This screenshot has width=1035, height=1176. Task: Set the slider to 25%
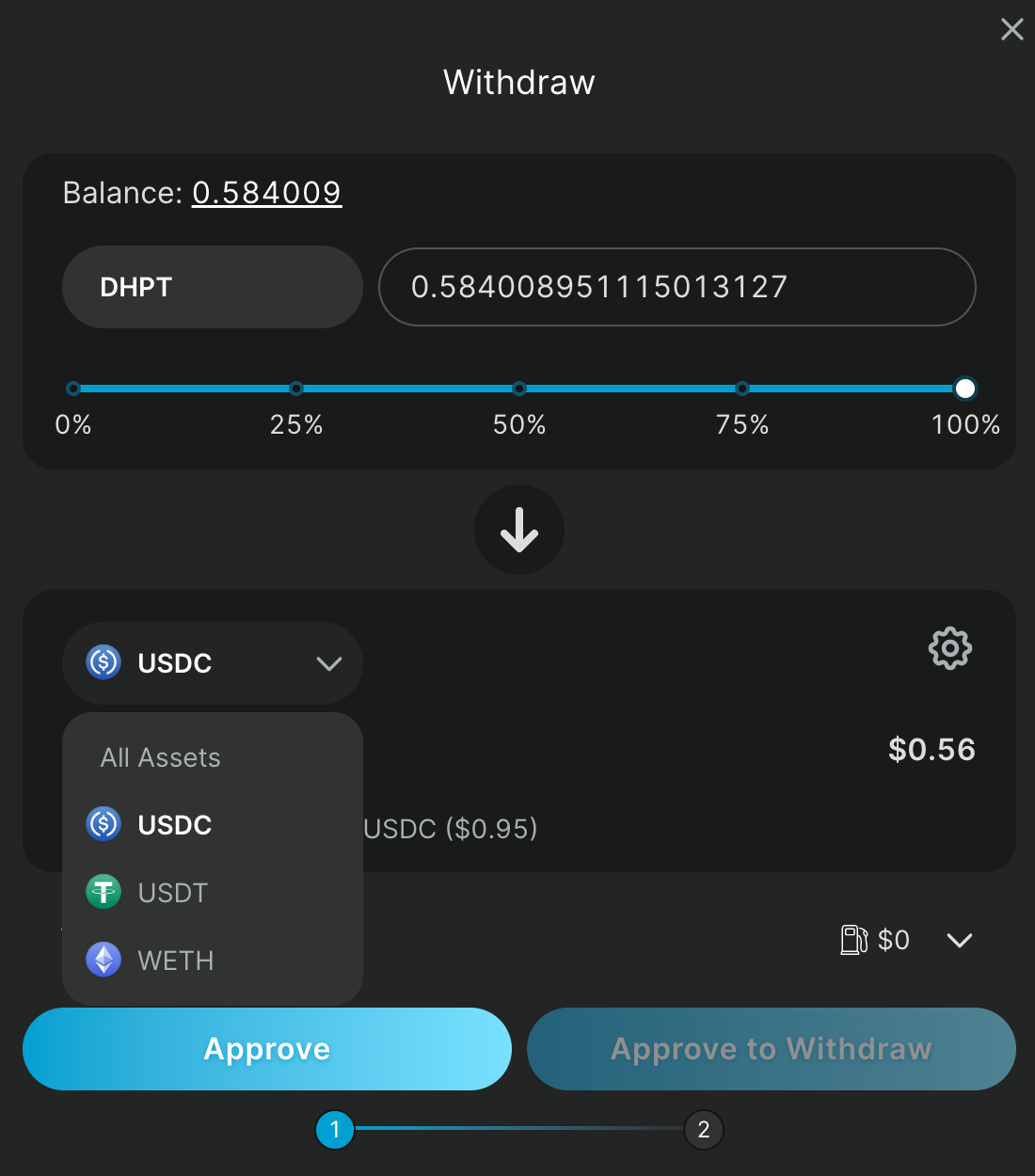tap(296, 389)
